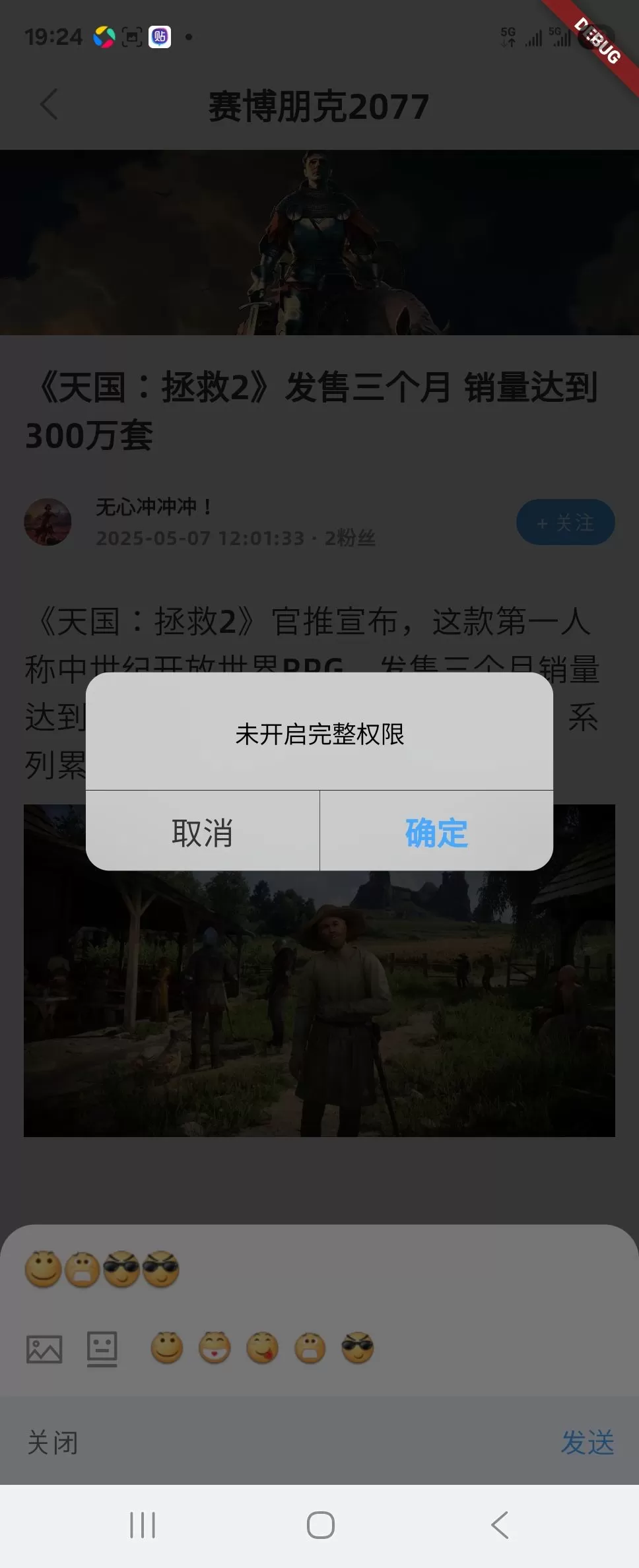The height and width of the screenshot is (1568, 639).
Task: Tap 取消 in the permission dialog
Action: tap(202, 832)
